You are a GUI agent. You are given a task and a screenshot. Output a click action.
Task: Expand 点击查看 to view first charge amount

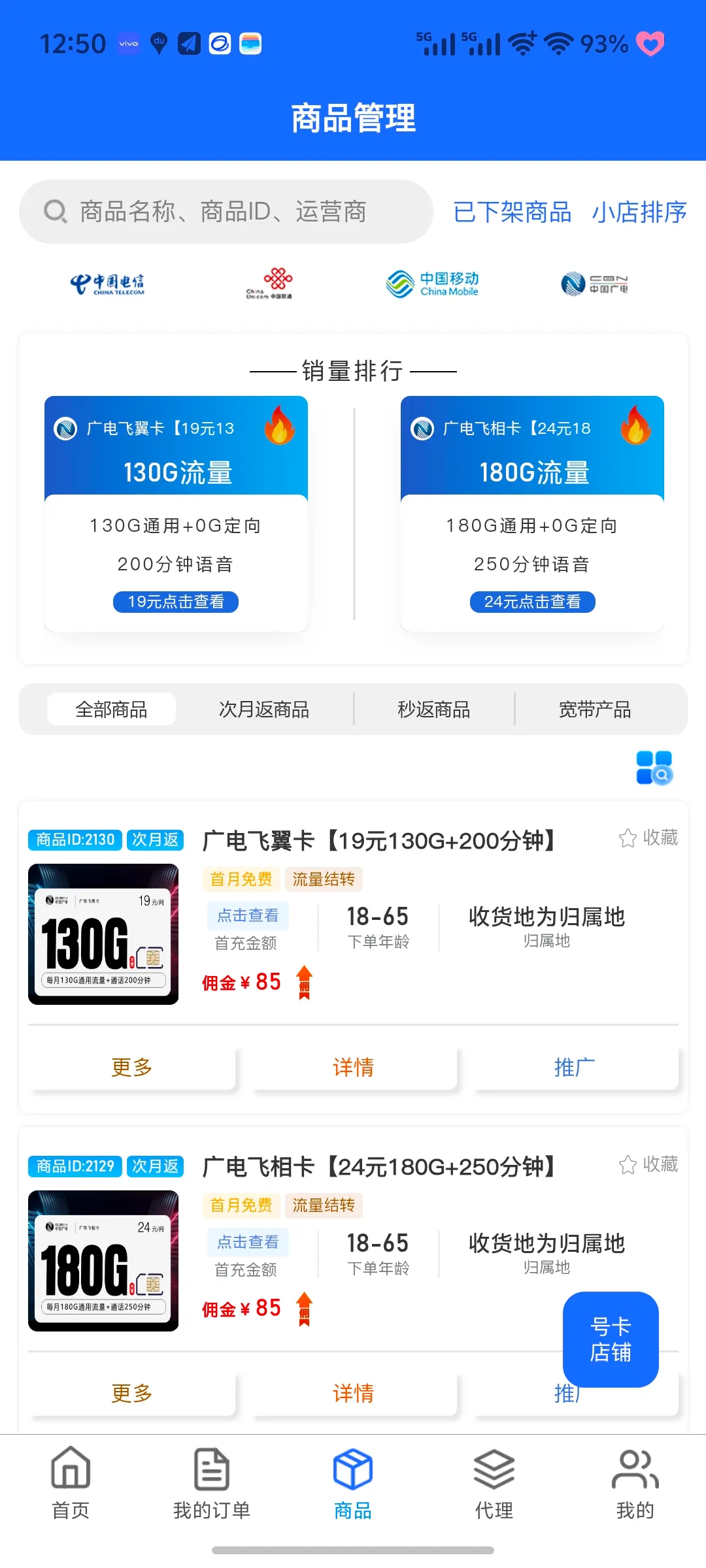(248, 915)
